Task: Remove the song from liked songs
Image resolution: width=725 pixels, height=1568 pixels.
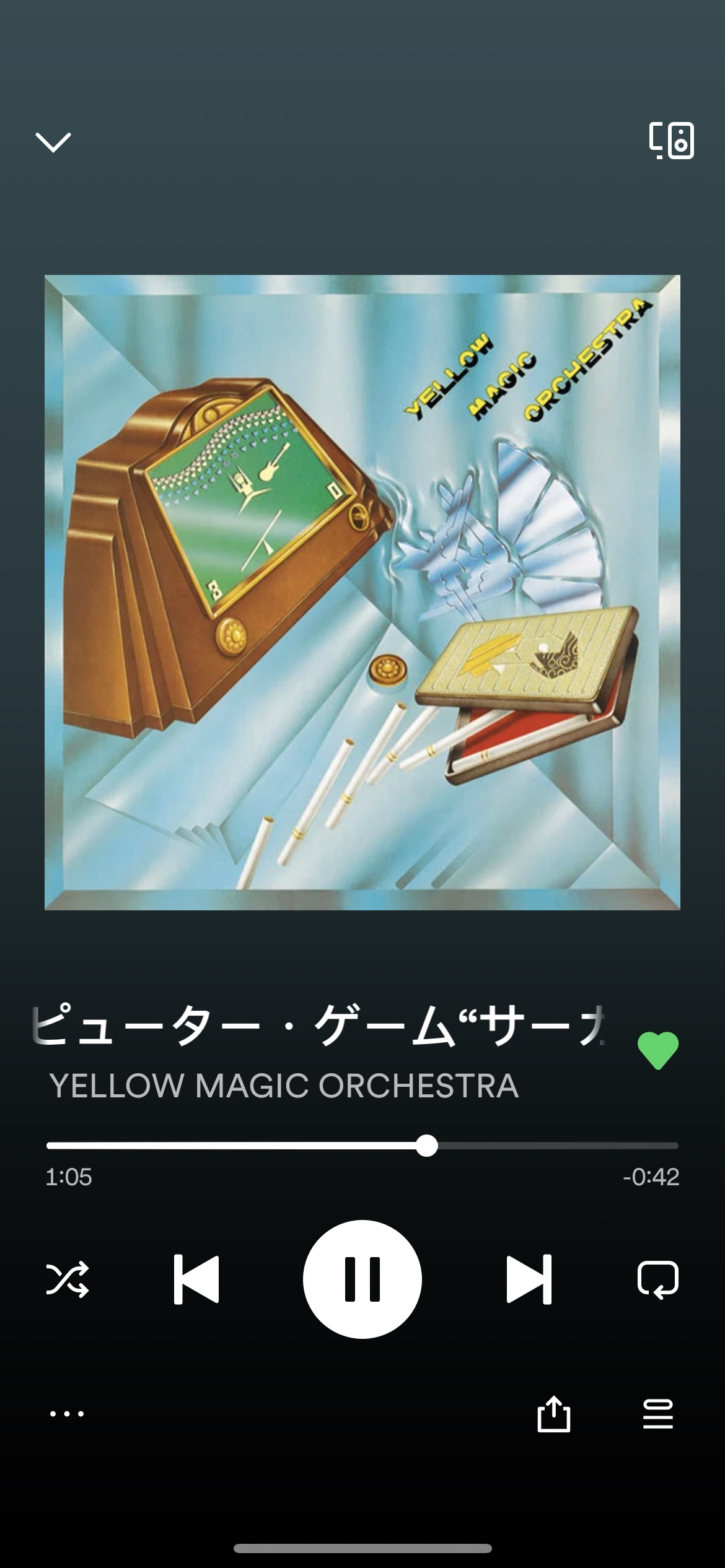Action: pyautogui.click(x=657, y=1050)
